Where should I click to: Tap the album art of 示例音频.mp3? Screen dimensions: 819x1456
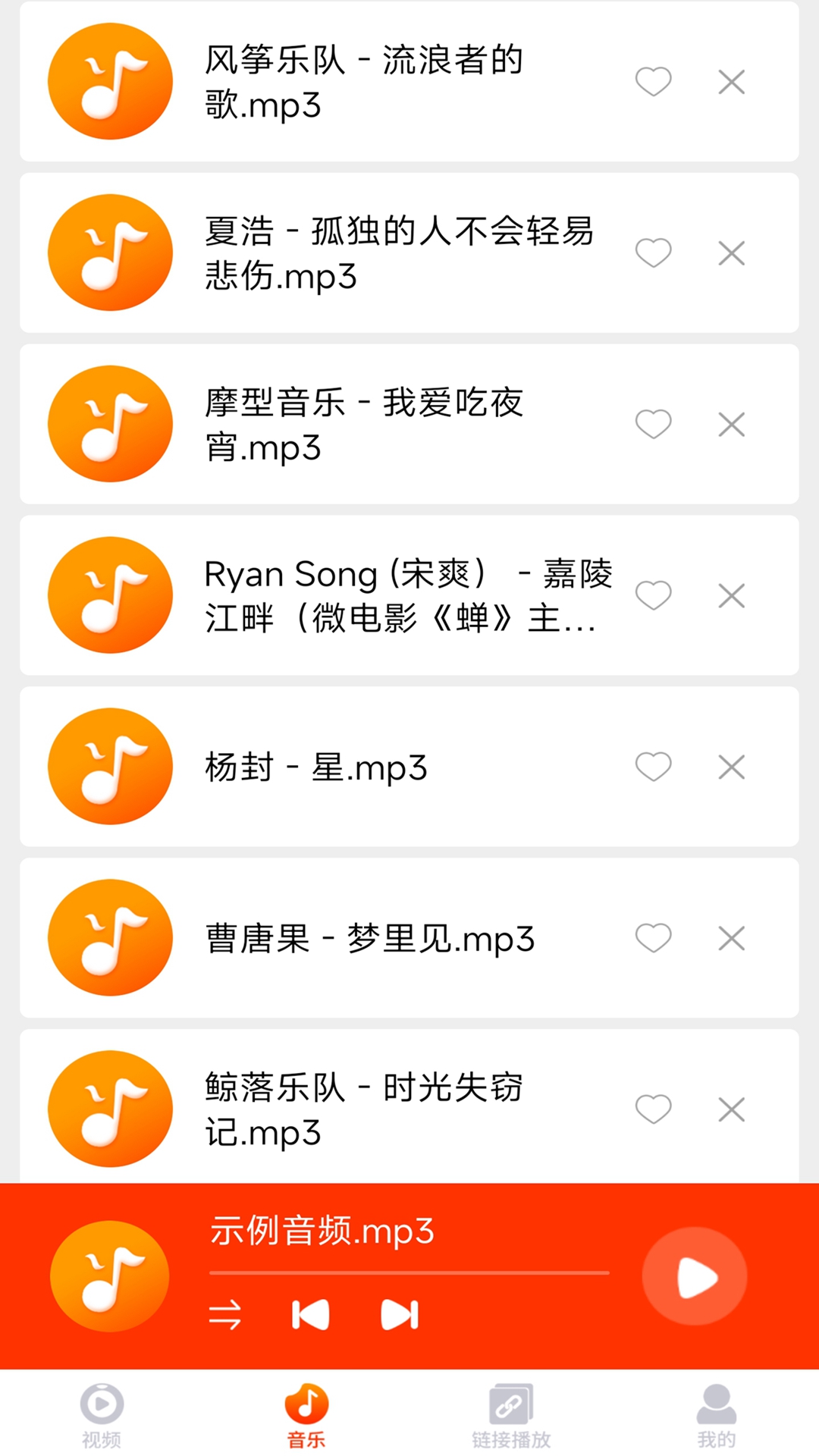coord(109,1276)
